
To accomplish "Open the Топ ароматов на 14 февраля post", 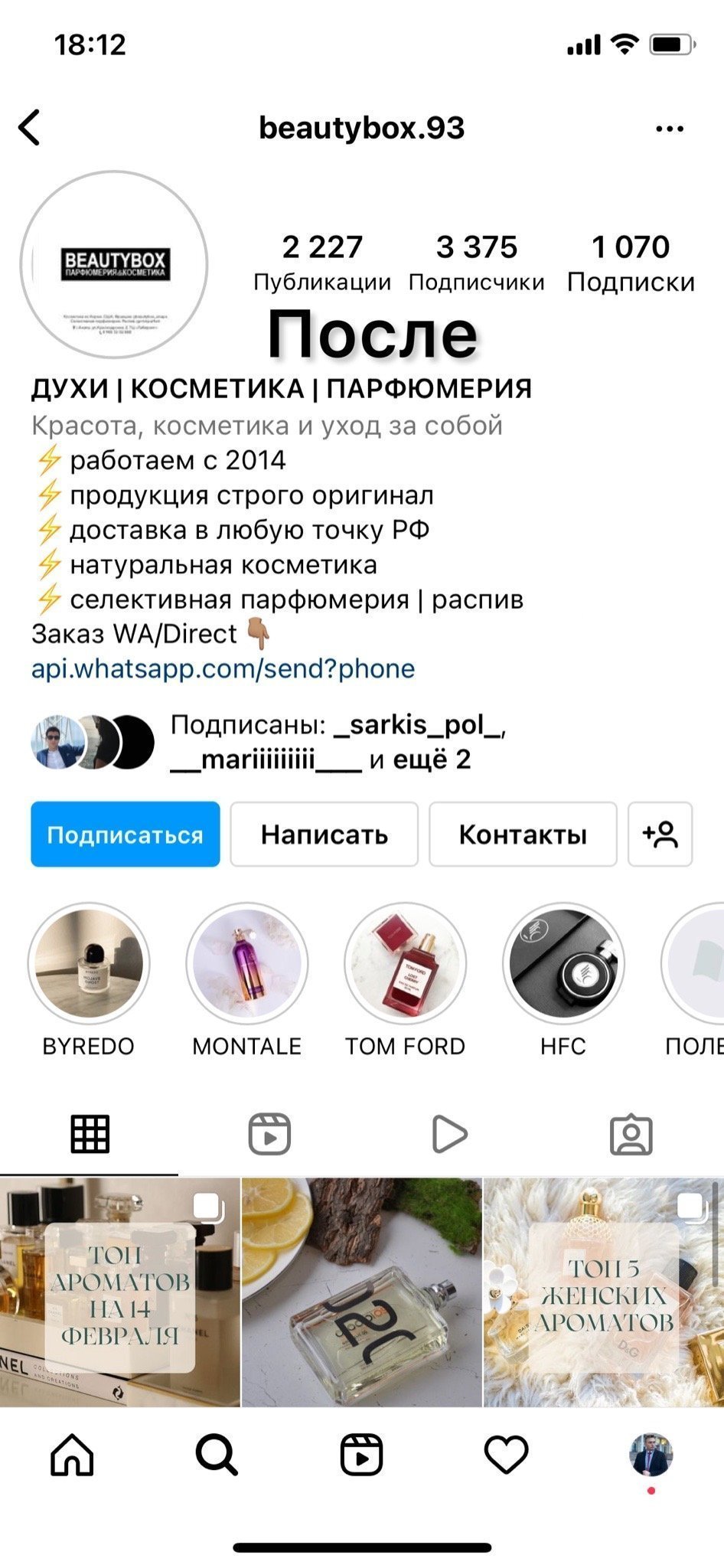I will pos(120,1292).
